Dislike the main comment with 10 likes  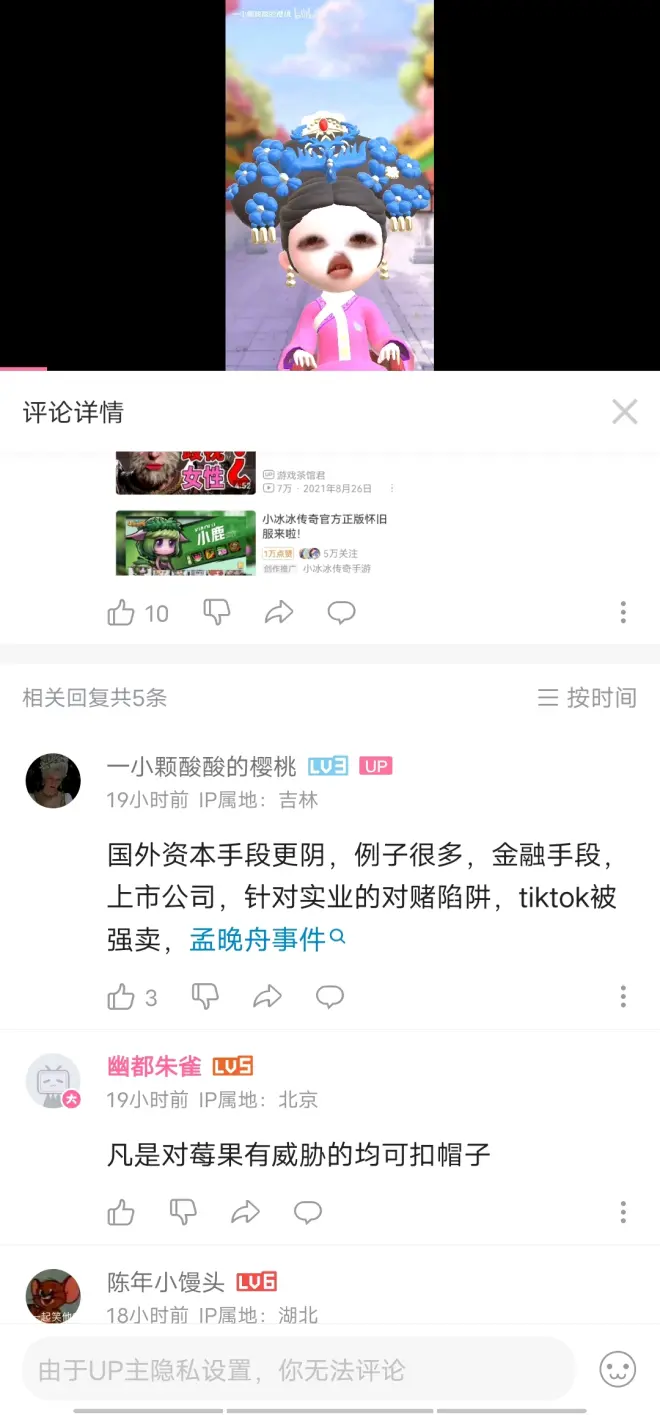pyautogui.click(x=217, y=612)
